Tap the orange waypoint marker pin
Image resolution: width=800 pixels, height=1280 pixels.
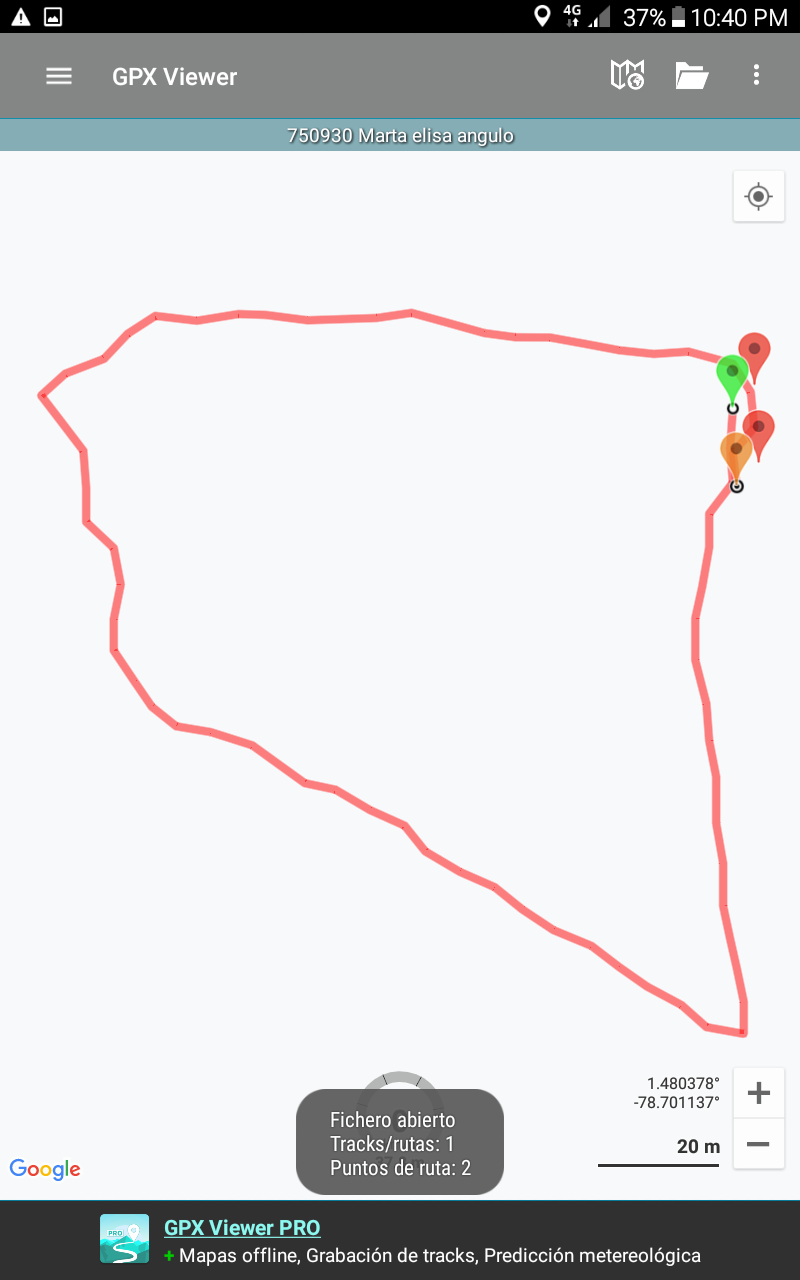point(736,453)
